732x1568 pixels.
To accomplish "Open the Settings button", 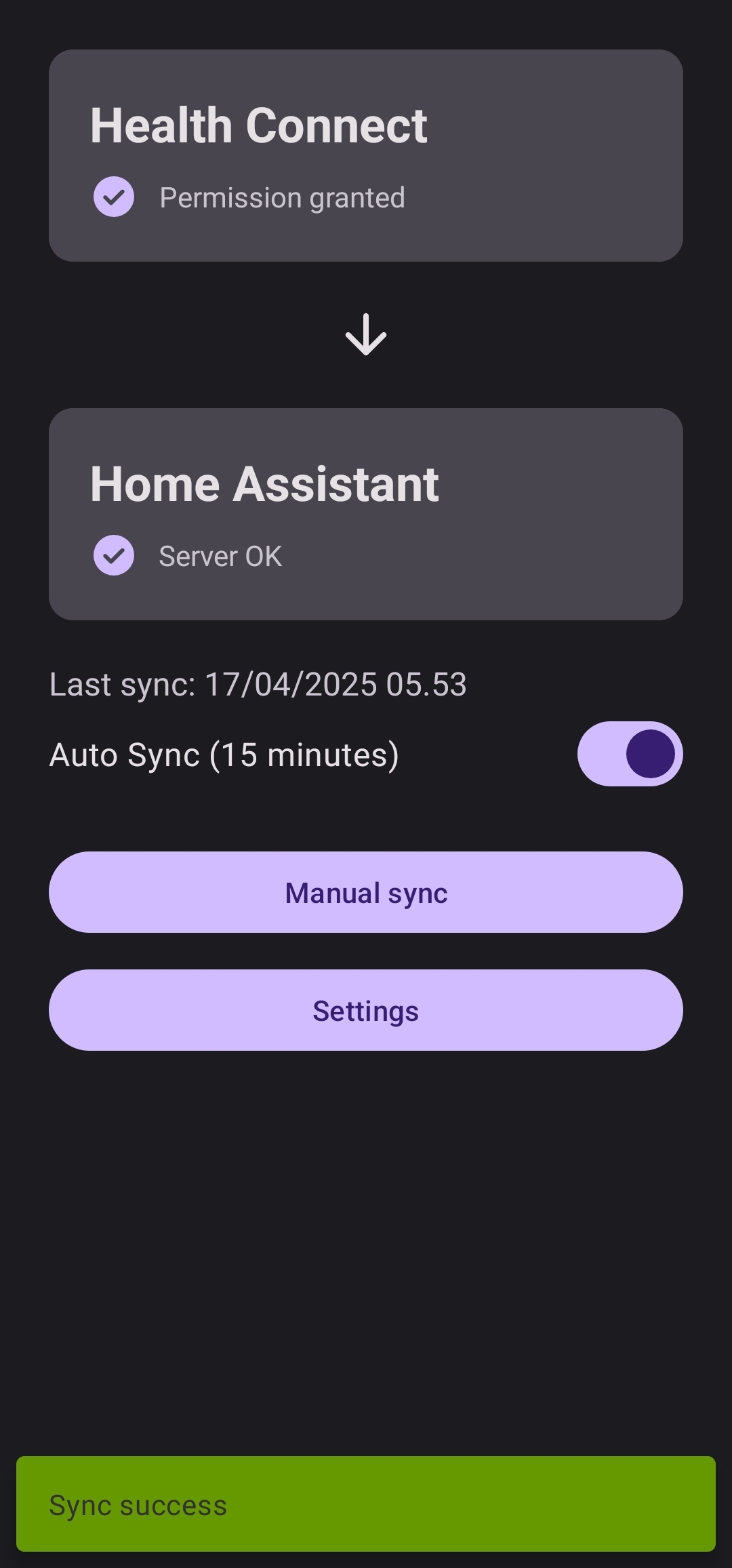I will coord(366,1010).
